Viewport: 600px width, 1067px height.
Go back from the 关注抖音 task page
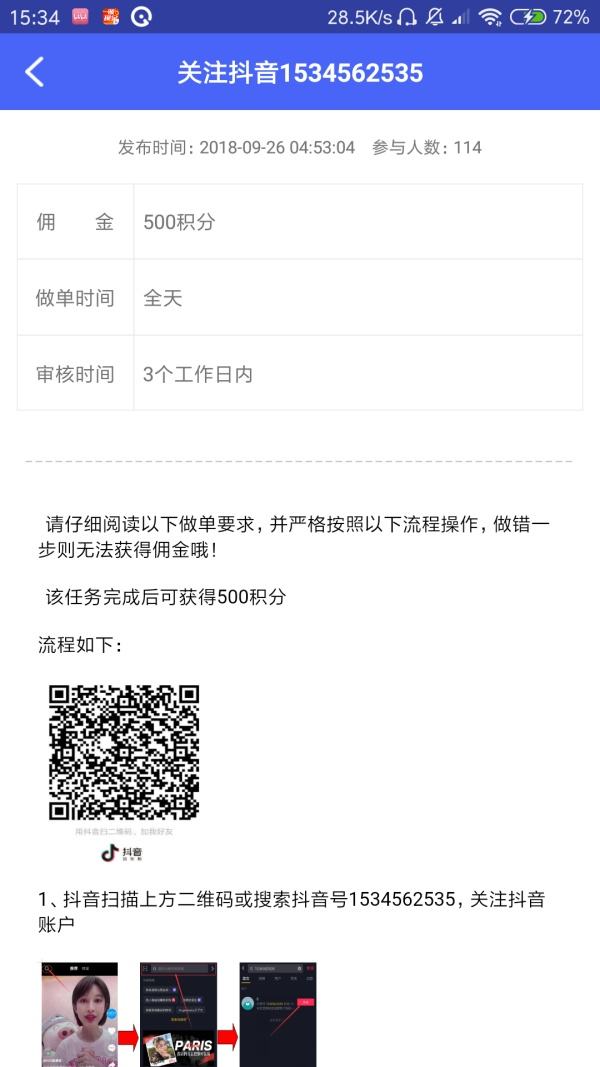(35, 72)
